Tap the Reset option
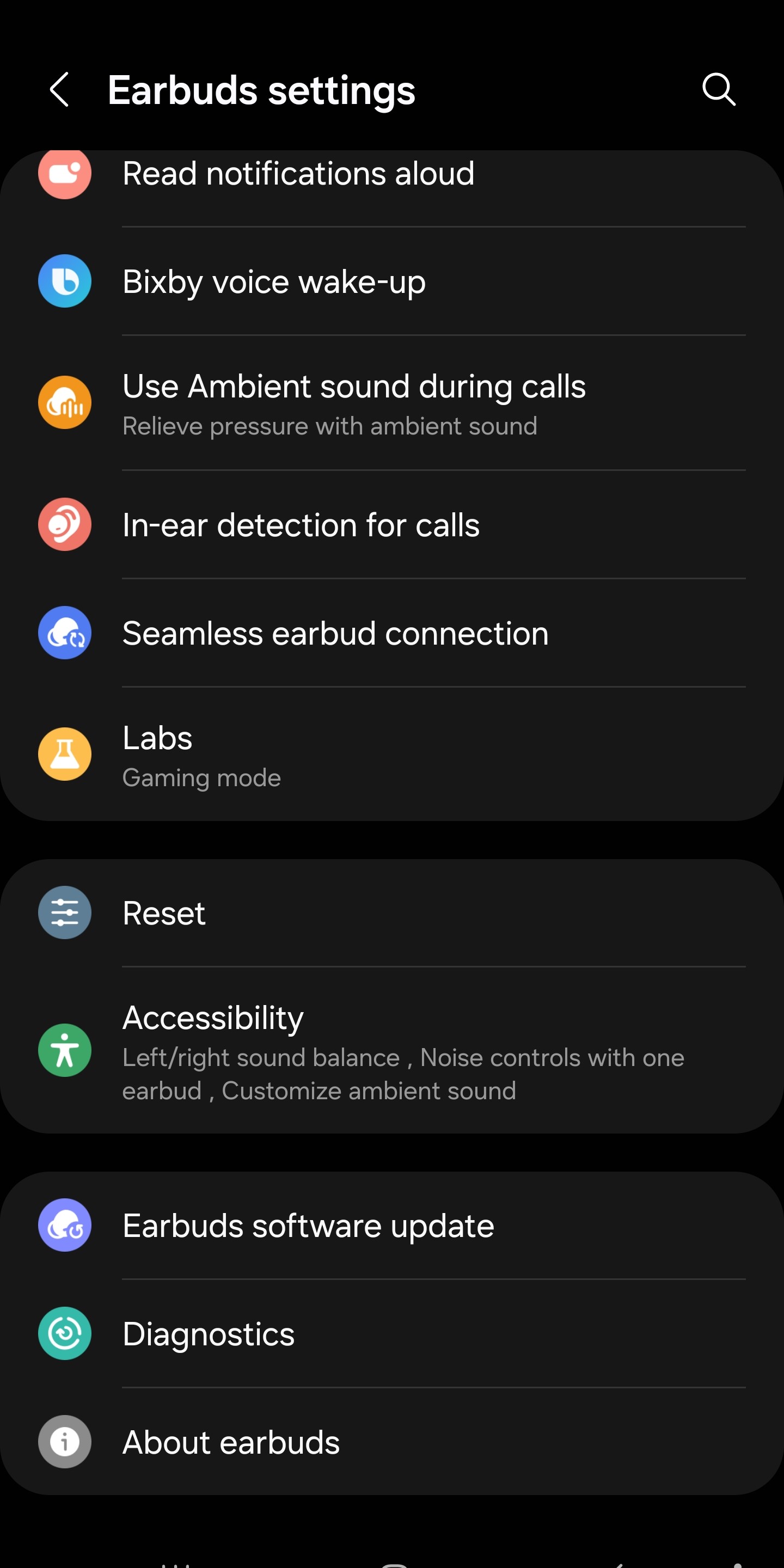Screen dimensions: 784x1568 pyautogui.click(x=164, y=913)
